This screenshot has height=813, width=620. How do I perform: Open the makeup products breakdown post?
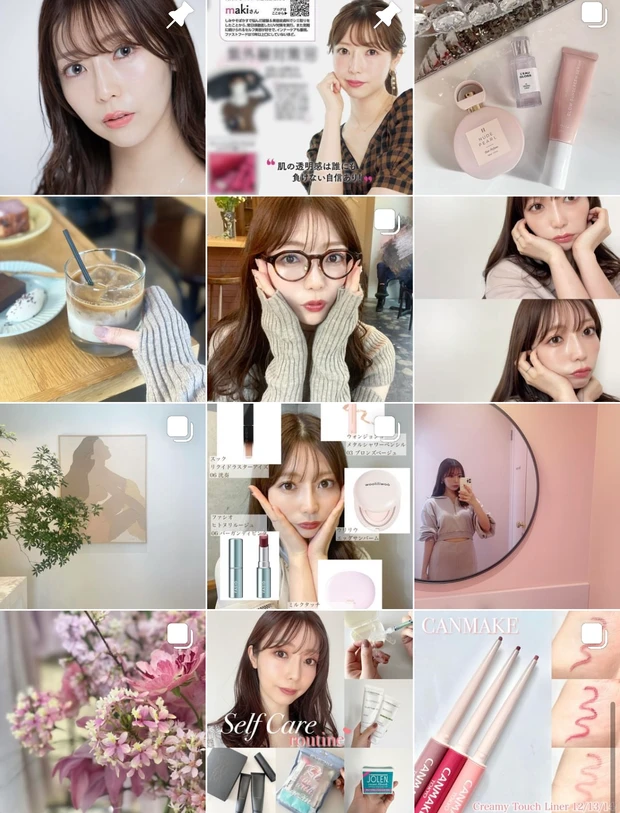[x=309, y=505]
